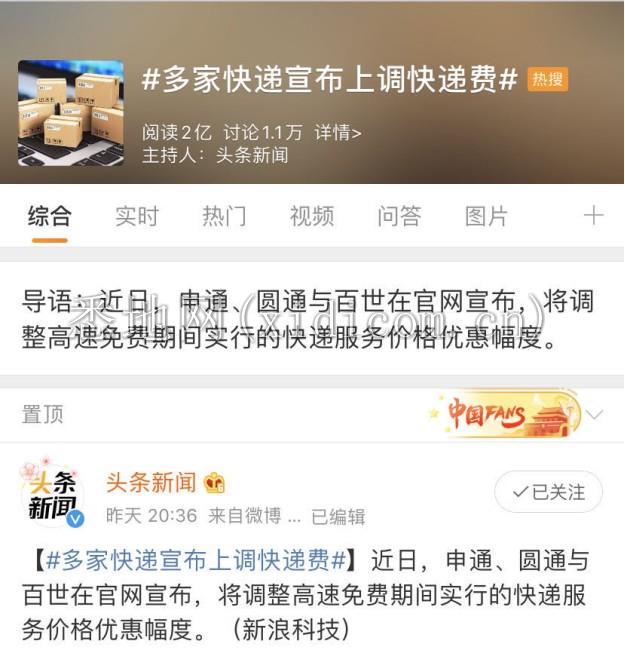Switch to the 视频 tab
Screen dimensions: 625x651
click(312, 216)
